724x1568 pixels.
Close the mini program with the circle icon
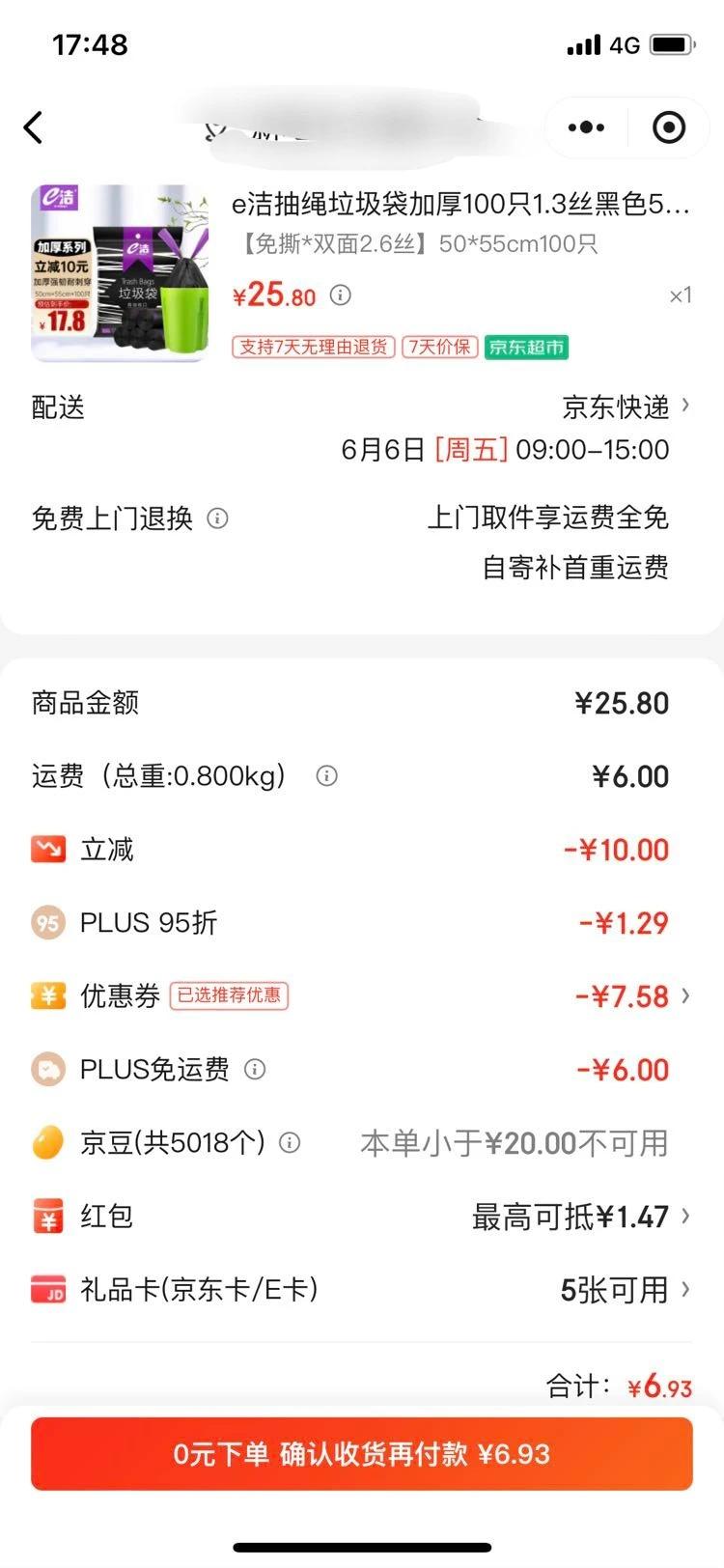tap(669, 127)
